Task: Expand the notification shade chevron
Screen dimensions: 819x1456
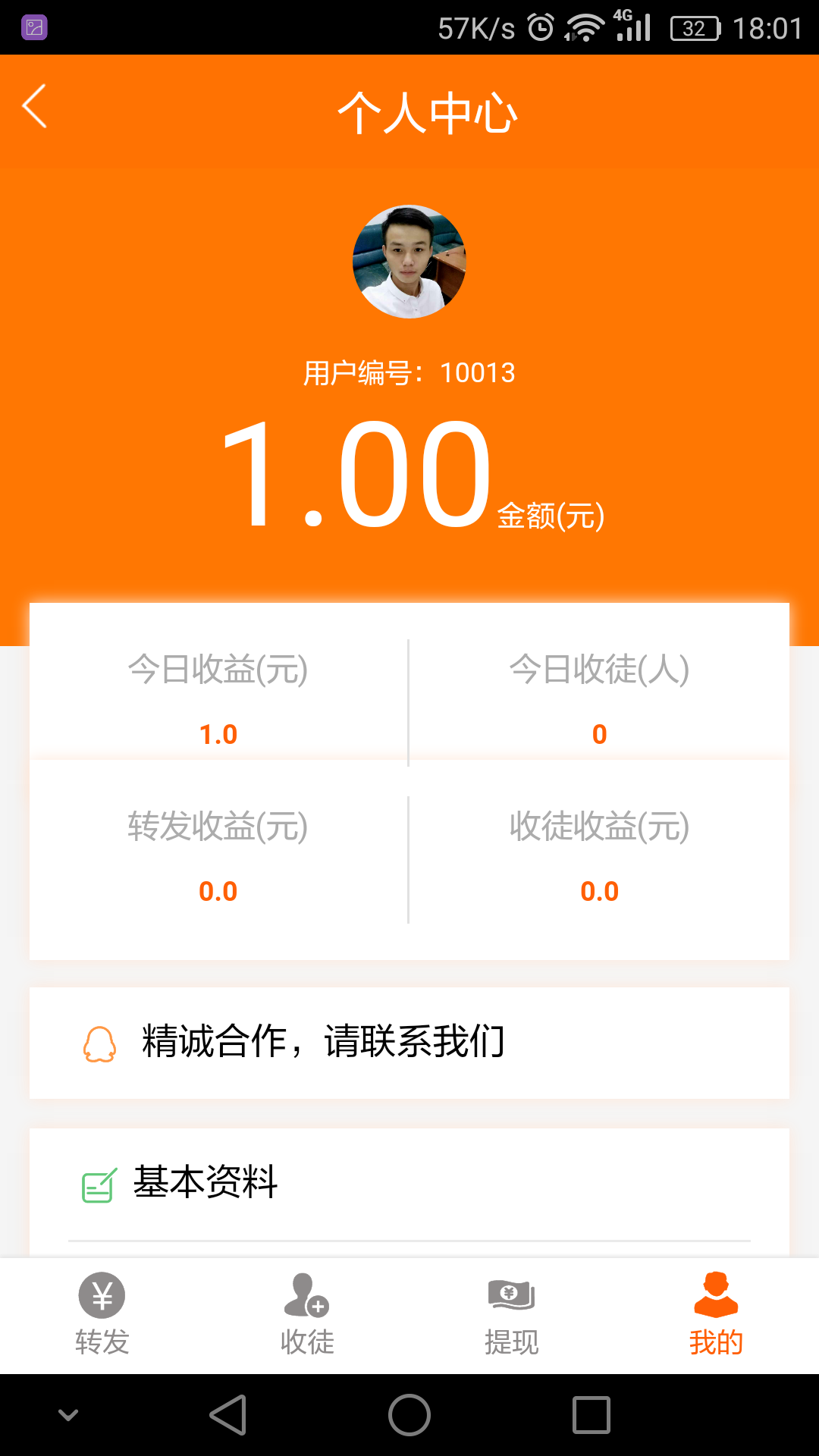Action: [67, 1413]
